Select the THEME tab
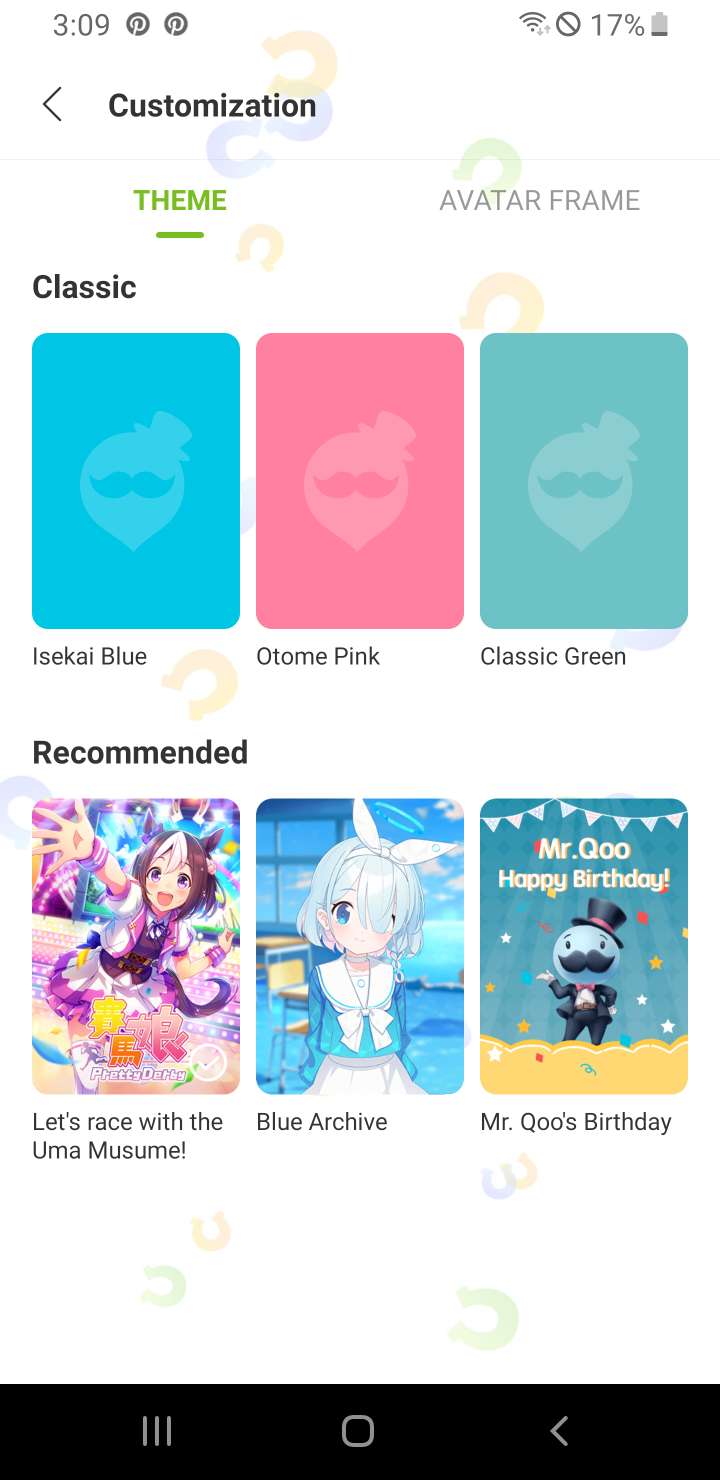 pos(180,200)
